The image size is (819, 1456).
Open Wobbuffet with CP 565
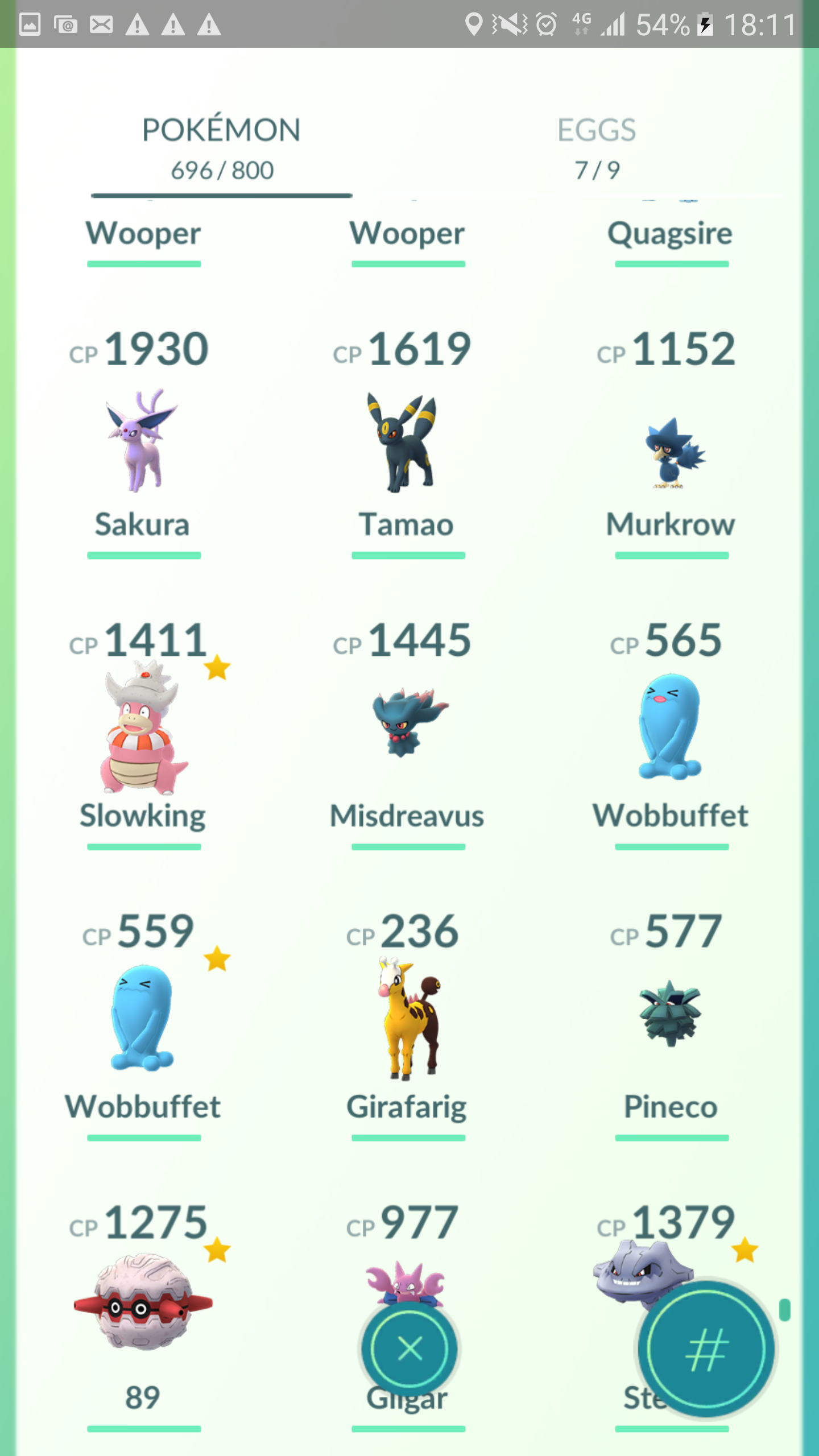[x=672, y=734]
